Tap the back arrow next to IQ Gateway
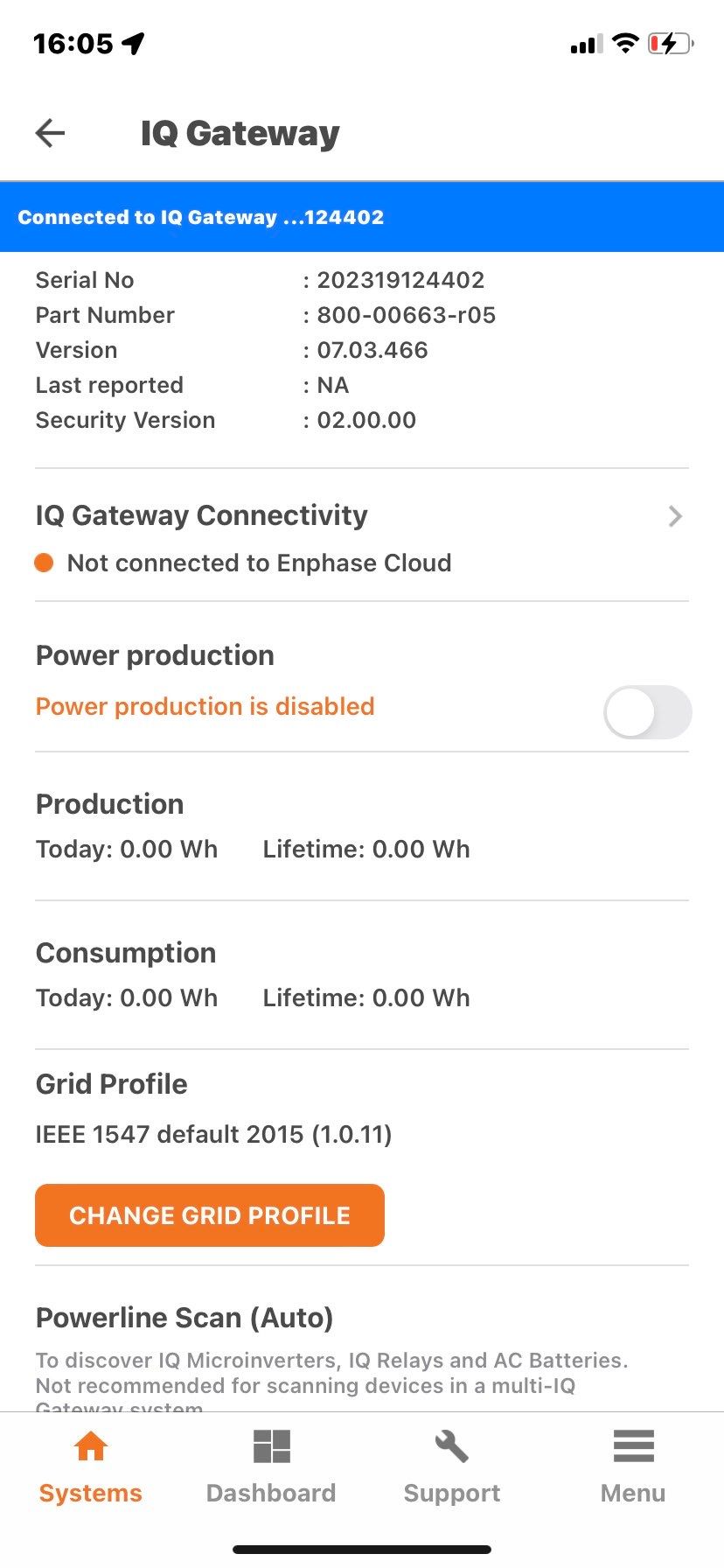This screenshot has height=1568, width=724. (50, 132)
